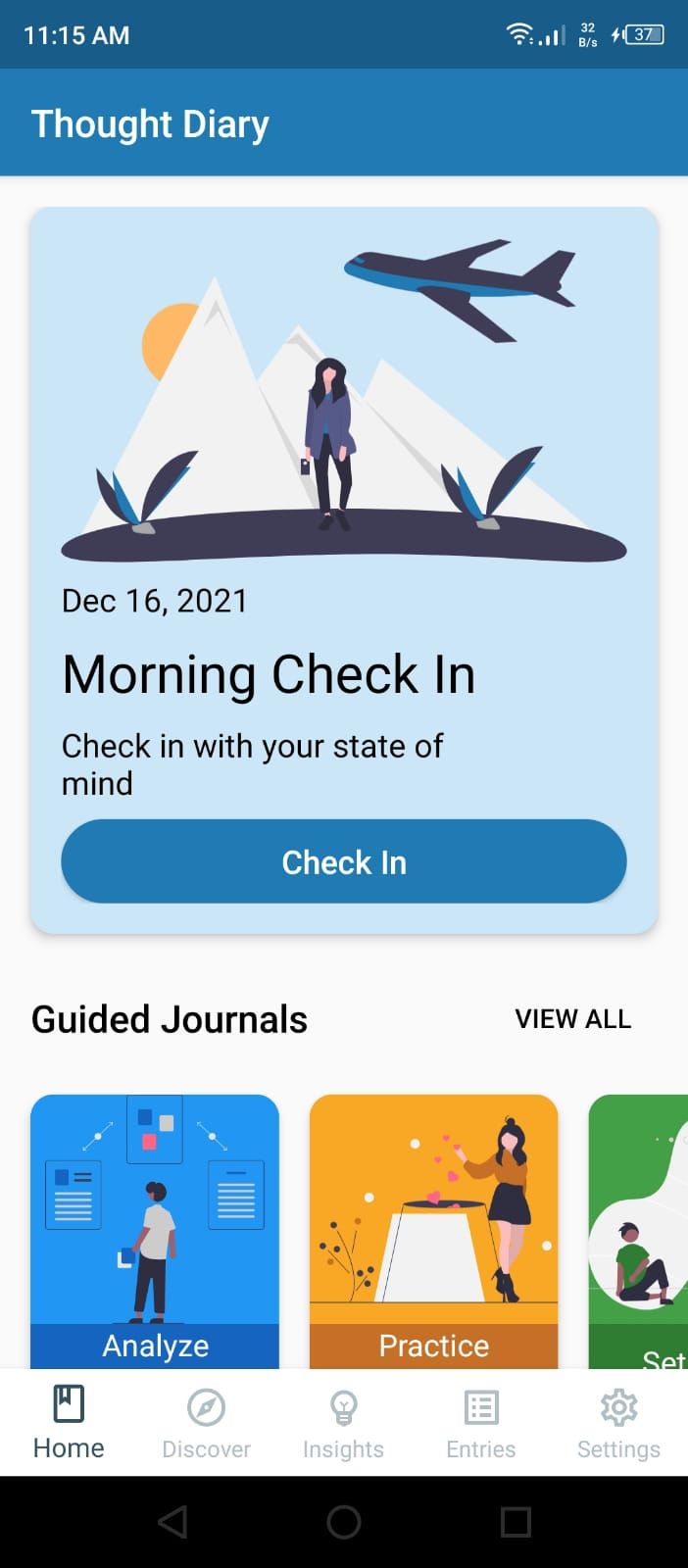The height and width of the screenshot is (1568, 688).
Task: Open the system recent apps view
Action: pos(516,1522)
